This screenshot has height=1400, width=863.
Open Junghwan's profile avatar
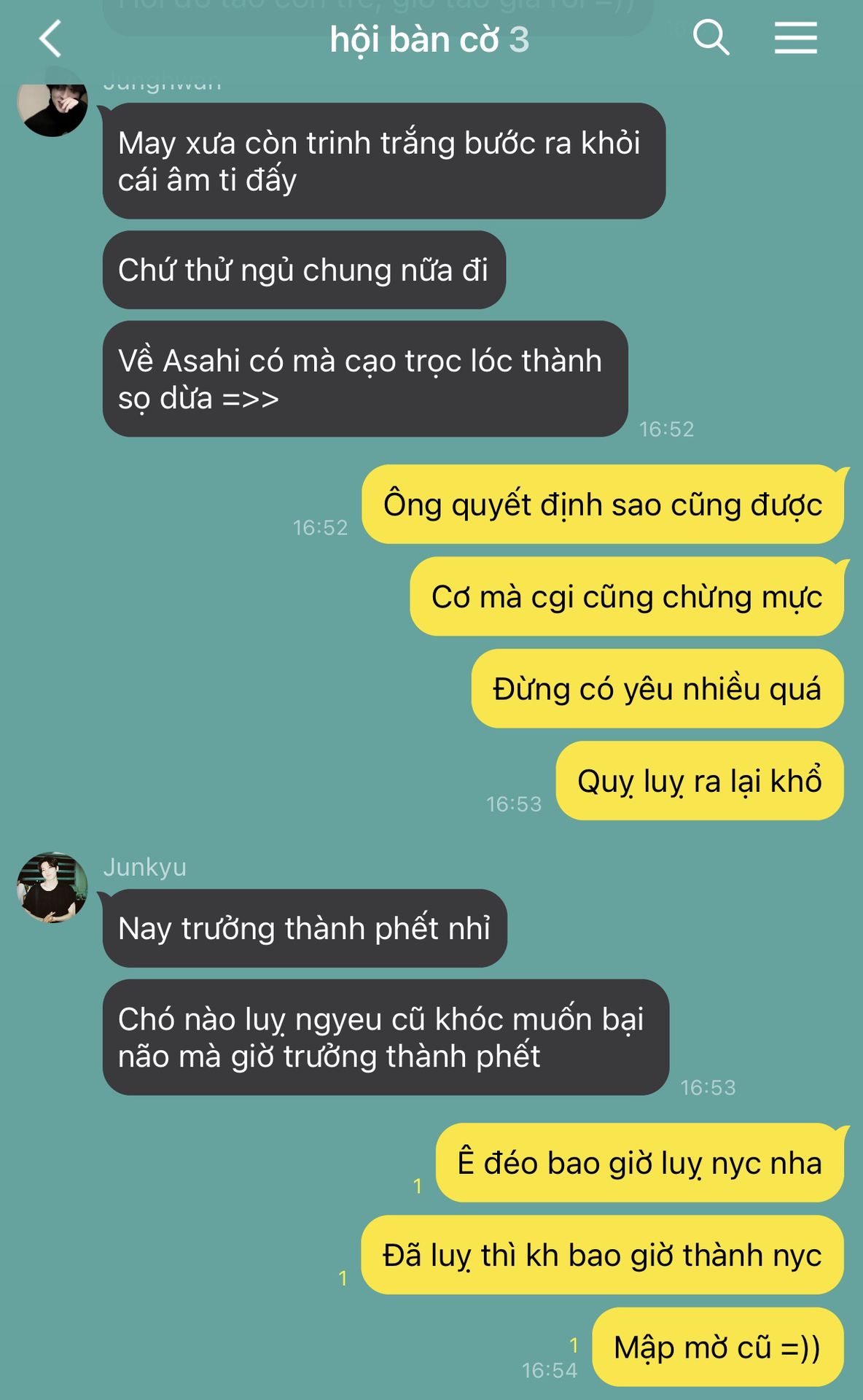(52, 106)
